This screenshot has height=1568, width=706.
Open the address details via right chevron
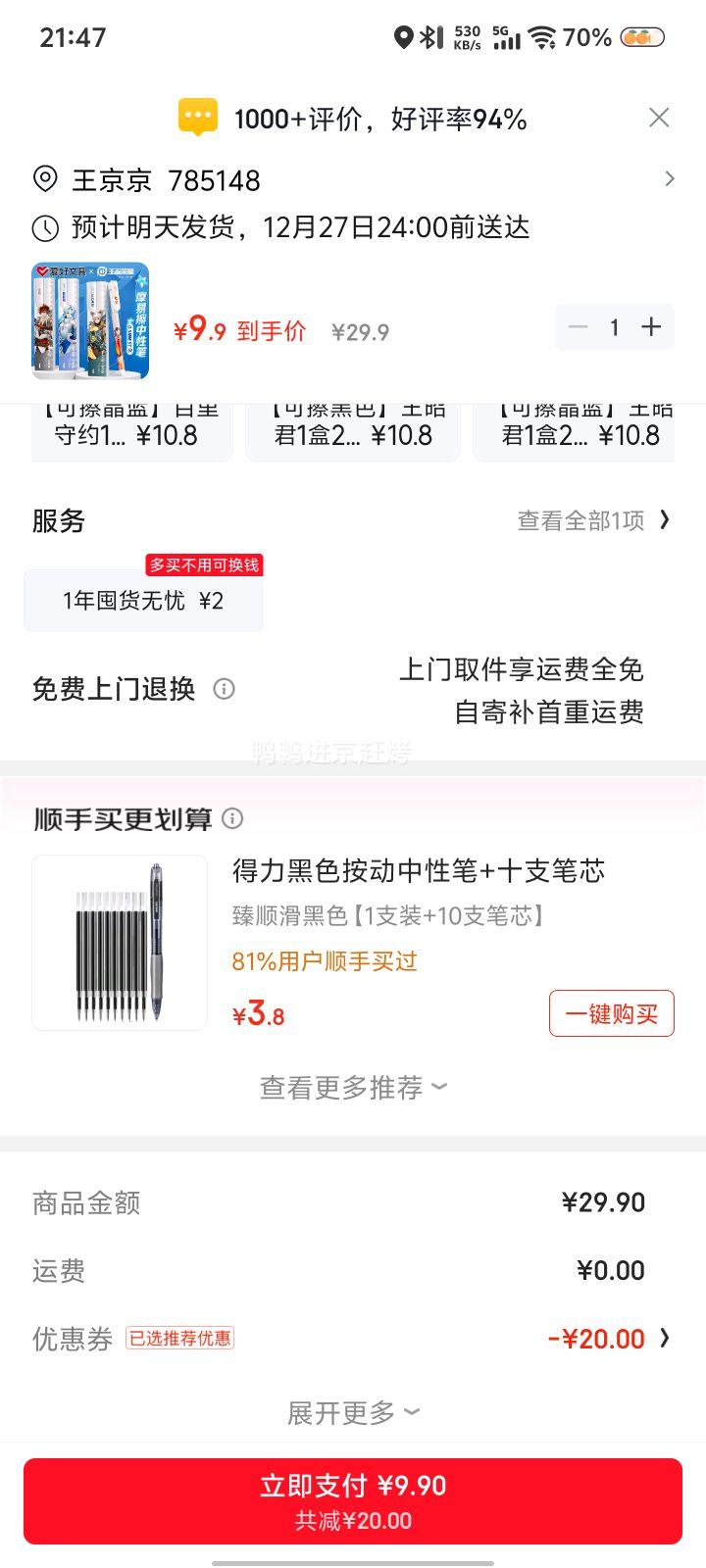tap(671, 179)
